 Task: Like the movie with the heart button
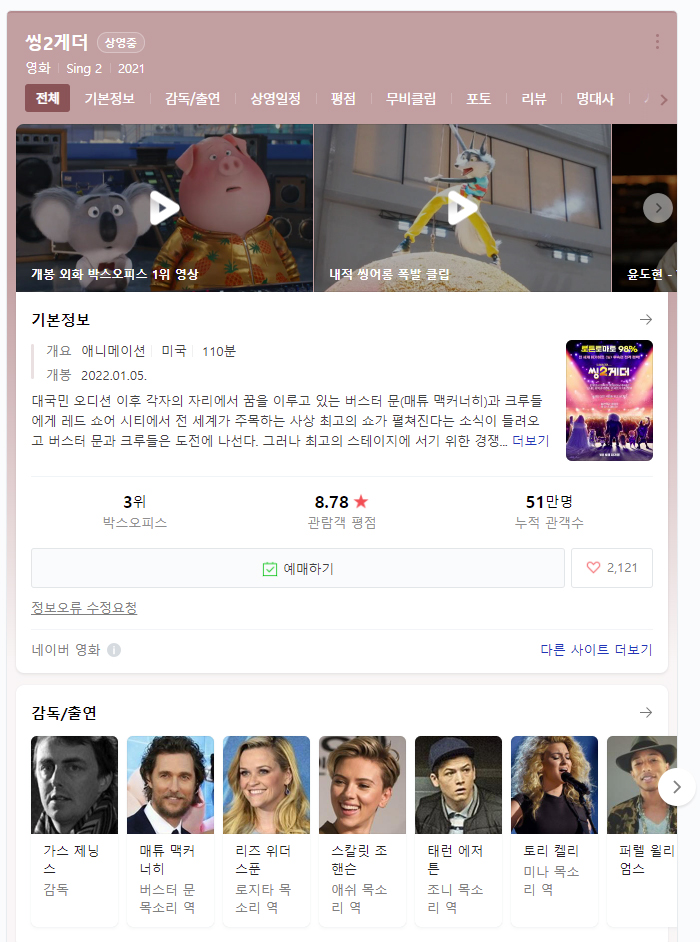pos(612,568)
